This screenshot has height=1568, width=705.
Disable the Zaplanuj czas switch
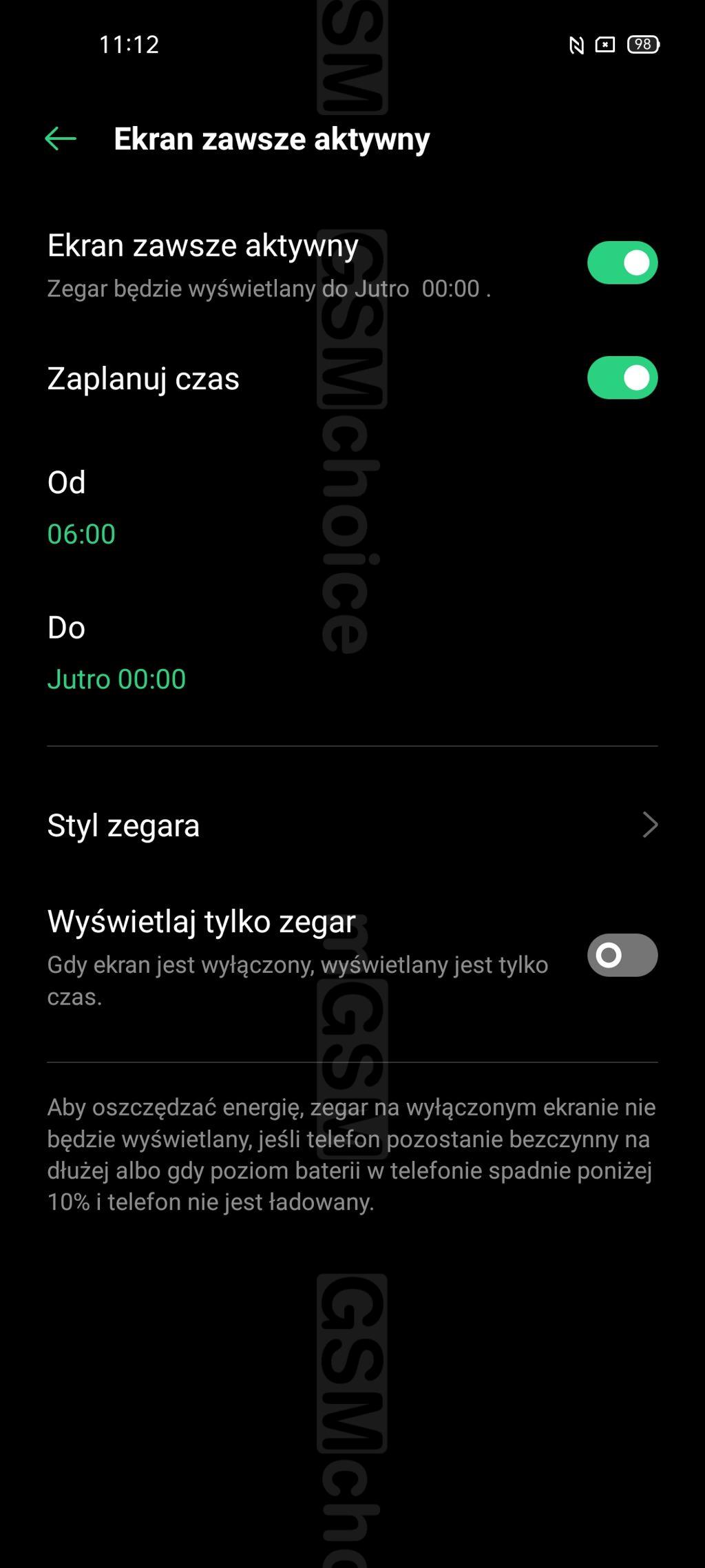tap(622, 378)
